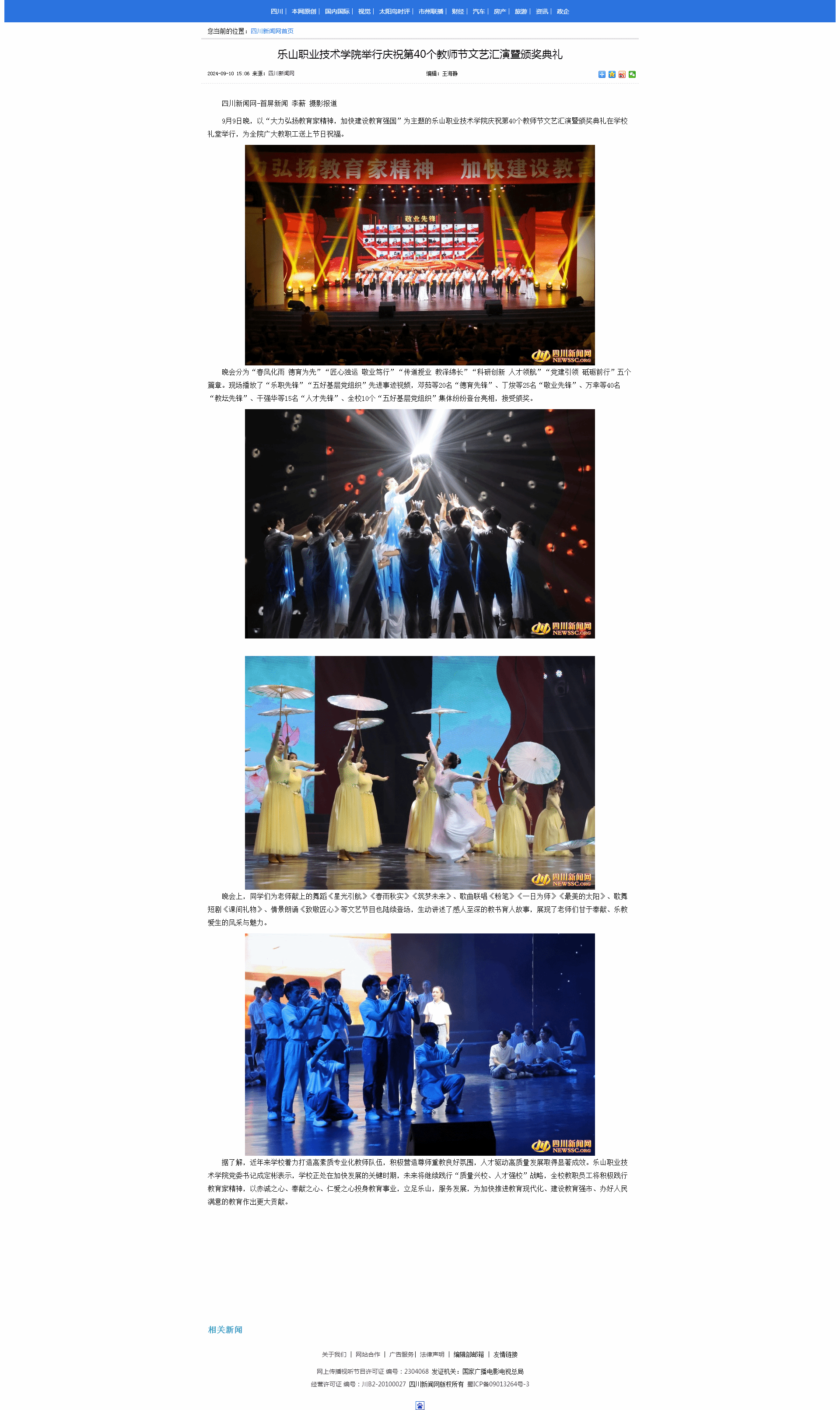Open the 广告服务 footer link

point(401,1354)
